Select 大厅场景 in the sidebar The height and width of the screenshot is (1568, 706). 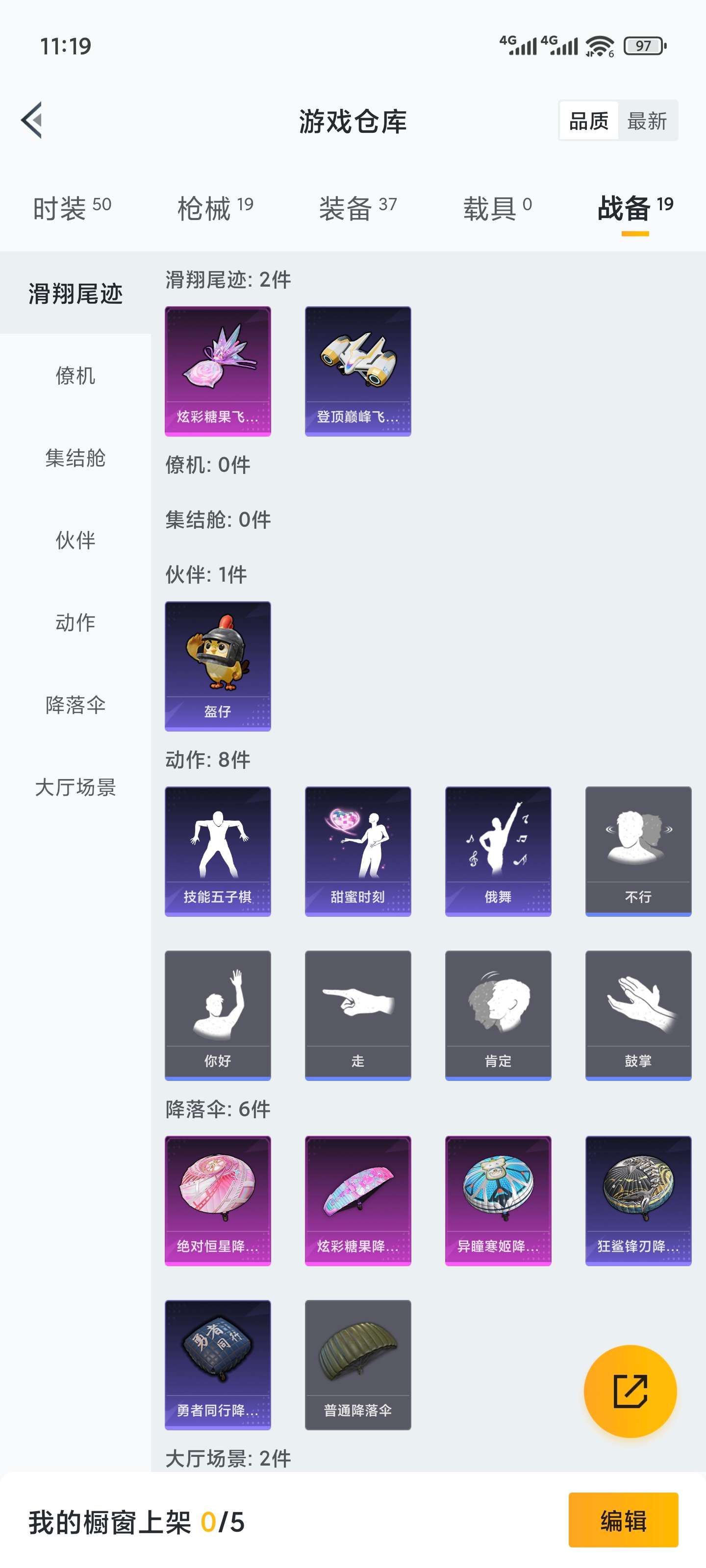click(x=75, y=789)
